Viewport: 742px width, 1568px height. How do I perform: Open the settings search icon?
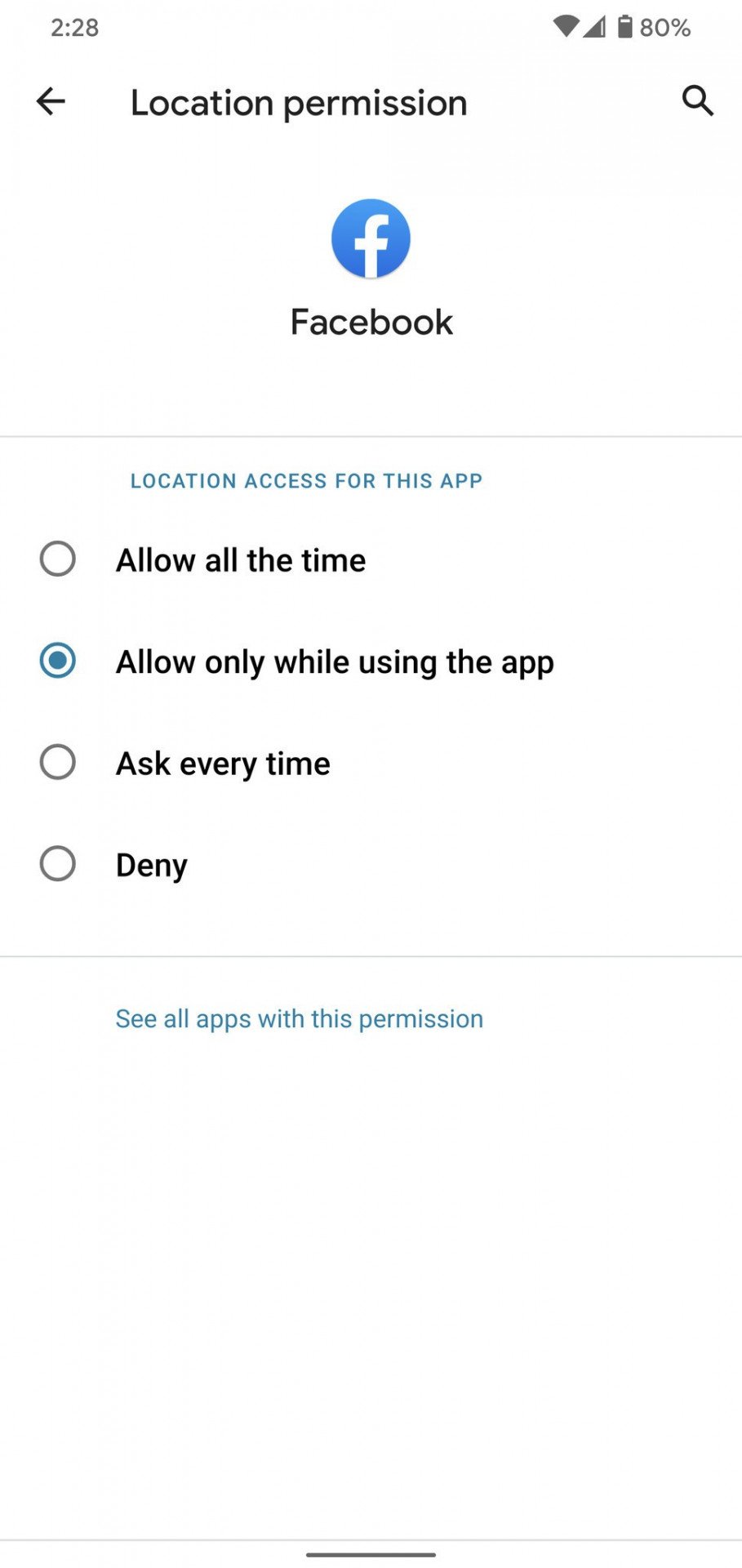tap(697, 102)
